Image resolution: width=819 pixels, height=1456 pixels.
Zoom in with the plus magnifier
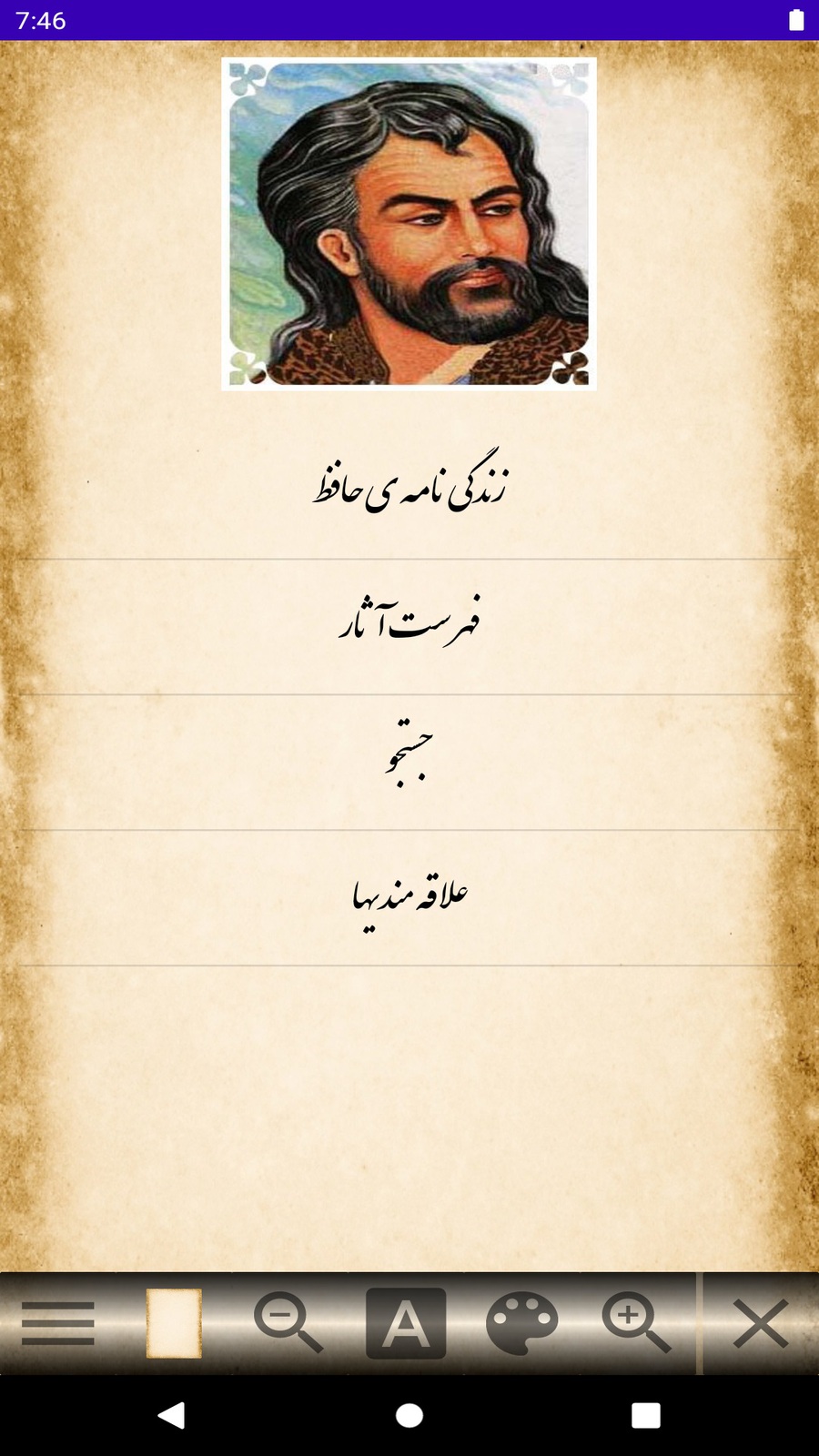pos(636,1323)
